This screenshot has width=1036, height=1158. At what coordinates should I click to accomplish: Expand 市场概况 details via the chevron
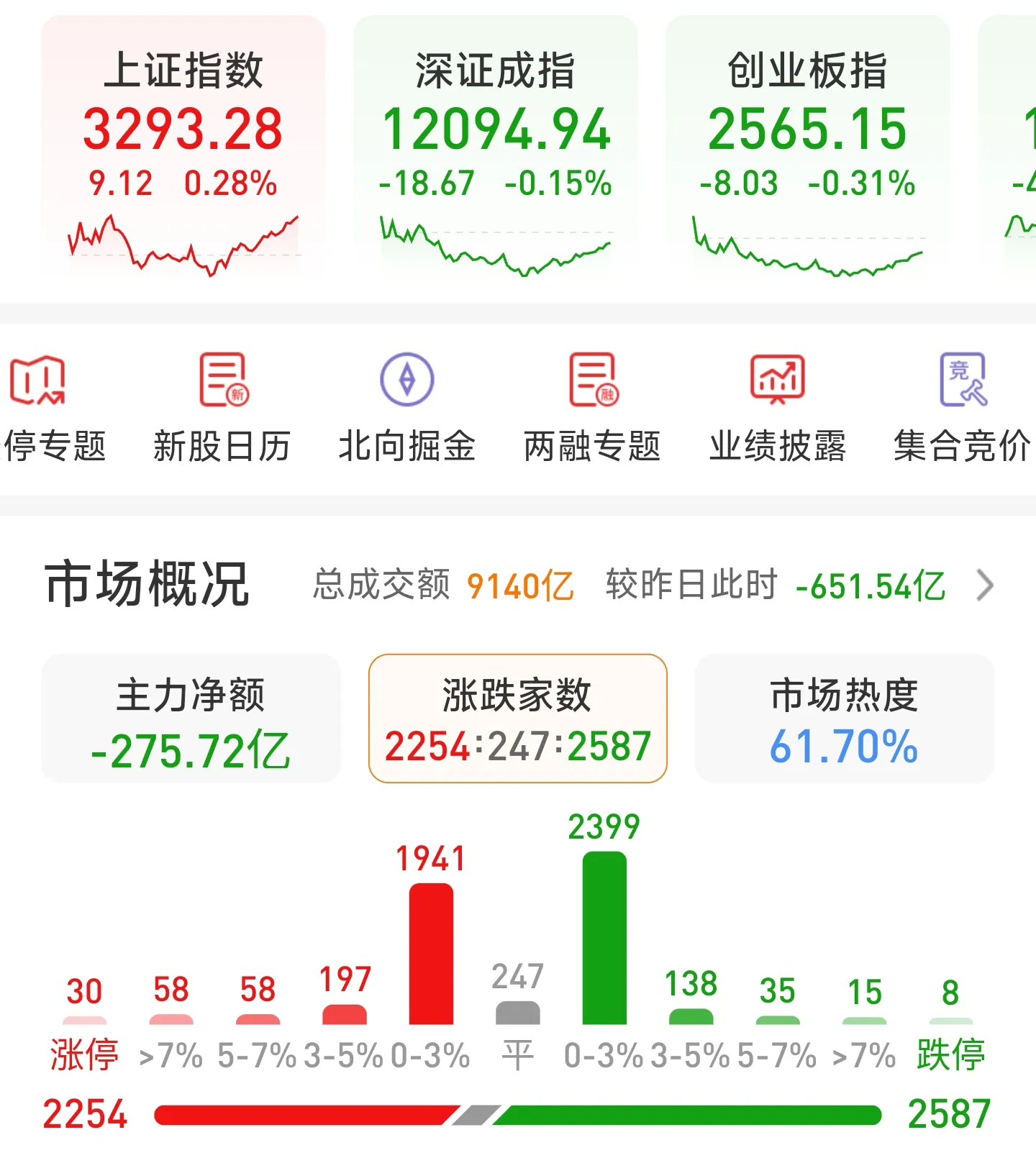[985, 585]
